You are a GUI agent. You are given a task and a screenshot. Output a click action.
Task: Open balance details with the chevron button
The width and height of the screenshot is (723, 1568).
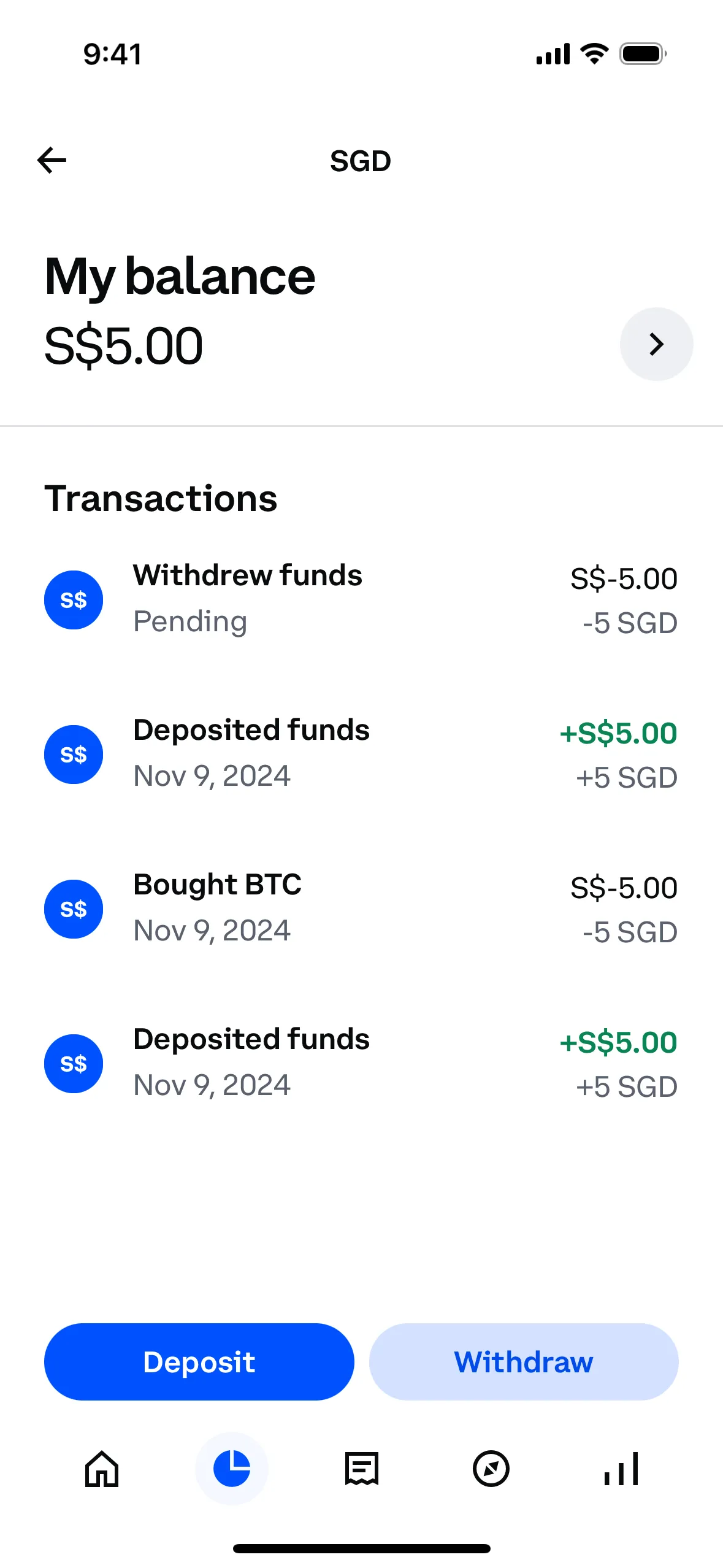pyautogui.click(x=656, y=344)
